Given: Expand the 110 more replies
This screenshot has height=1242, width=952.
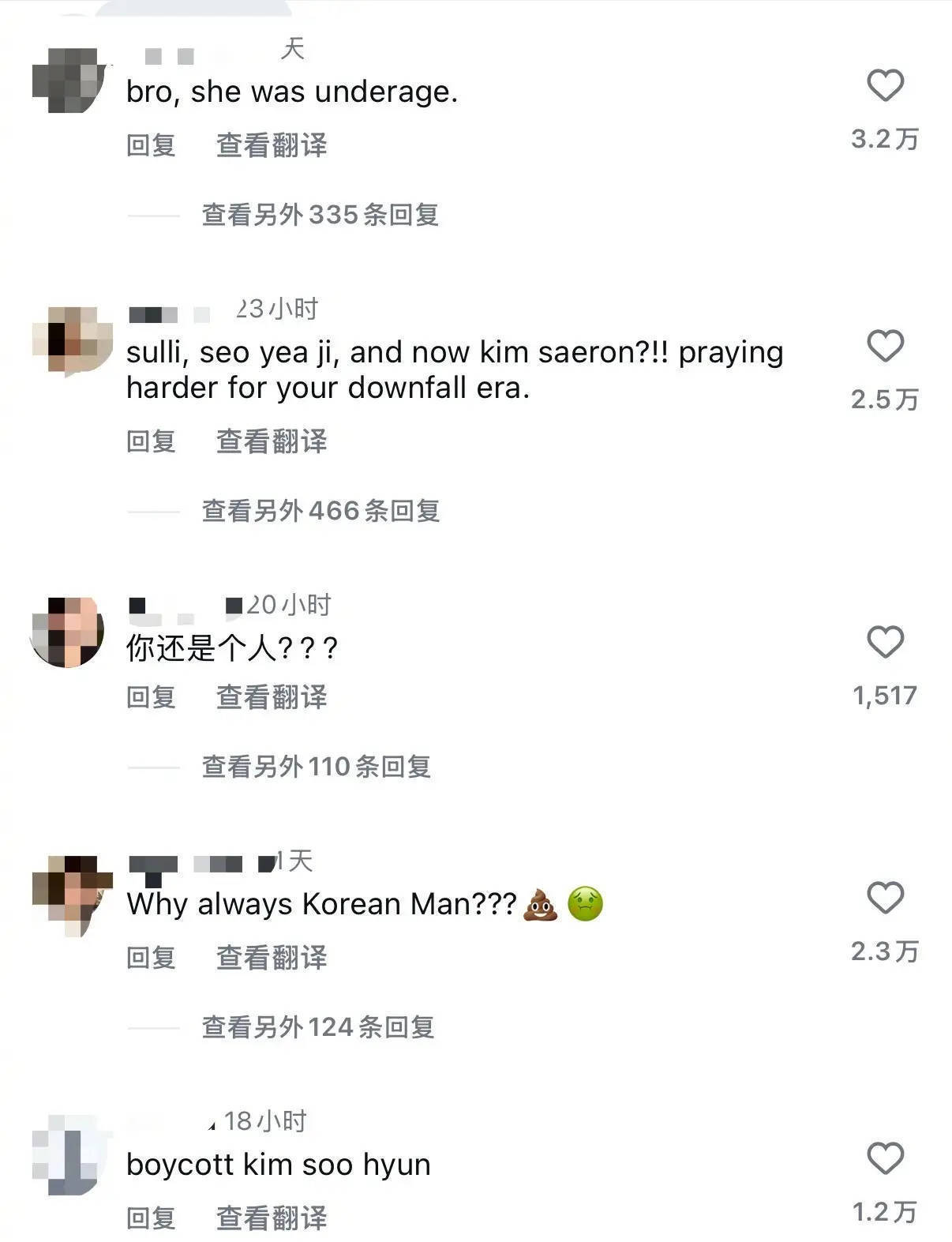Looking at the screenshot, I should point(316,767).
